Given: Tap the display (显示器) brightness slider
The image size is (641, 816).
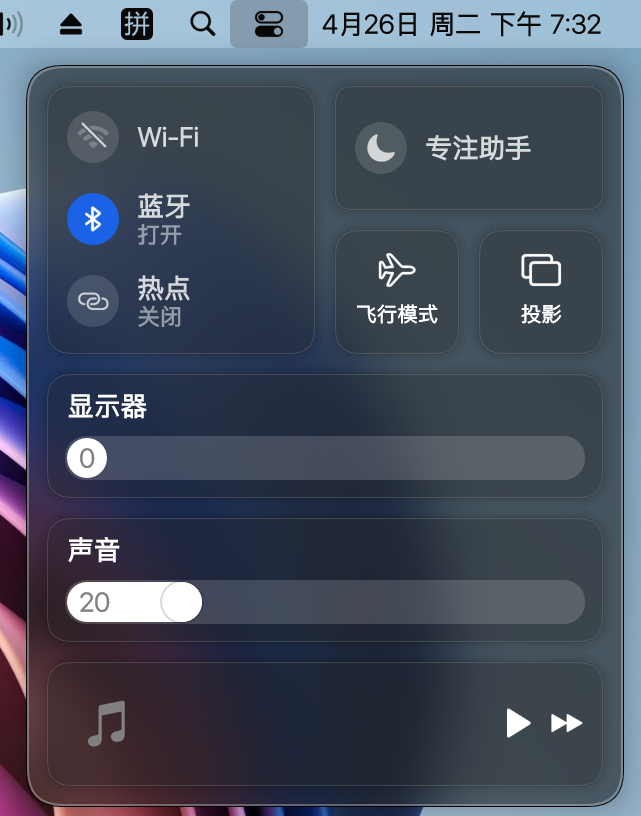Looking at the screenshot, I should [325, 458].
